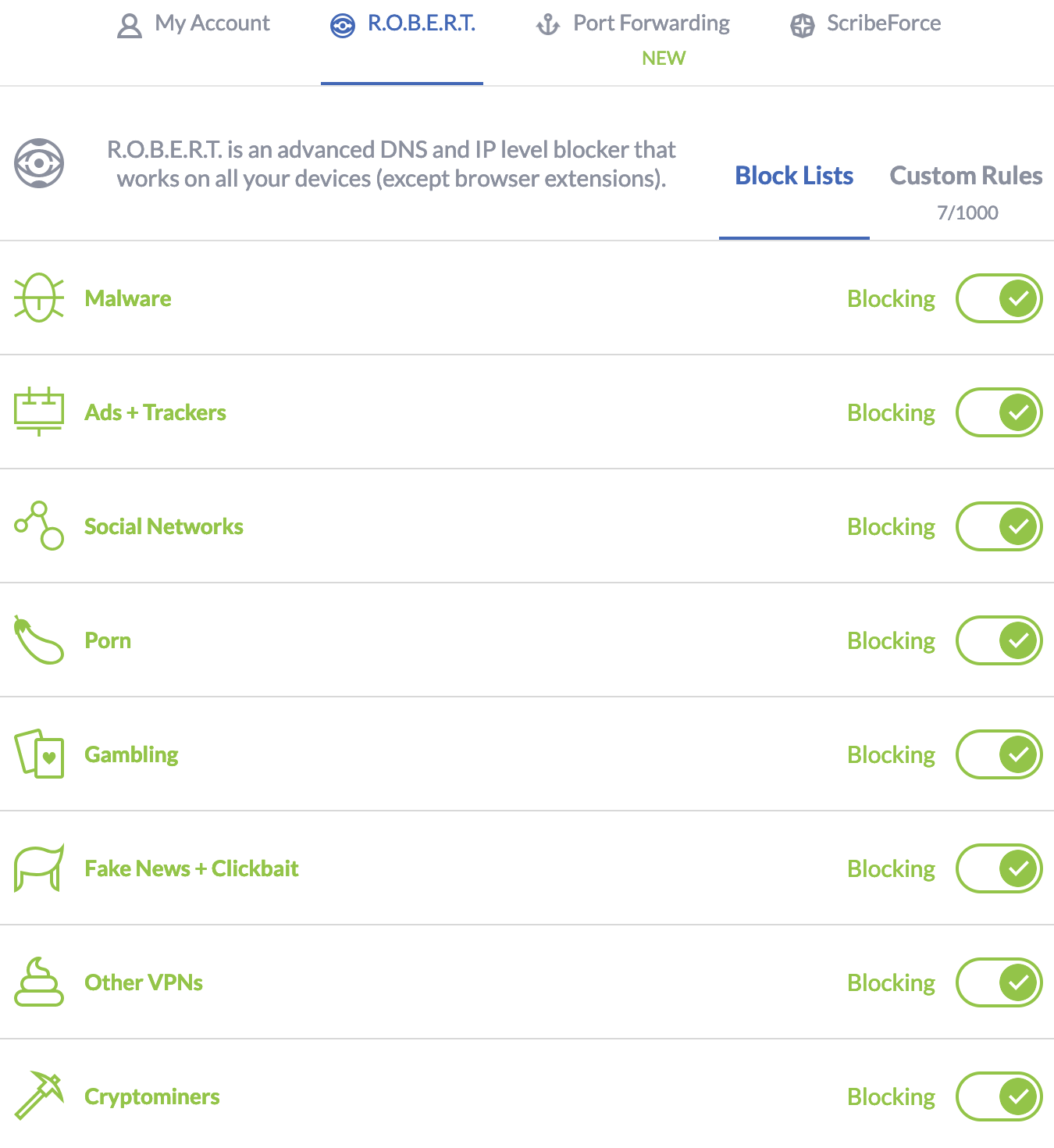This screenshot has width=1054, height=1148.
Task: Switch to the Port Forwarding tab
Action: coord(633,24)
